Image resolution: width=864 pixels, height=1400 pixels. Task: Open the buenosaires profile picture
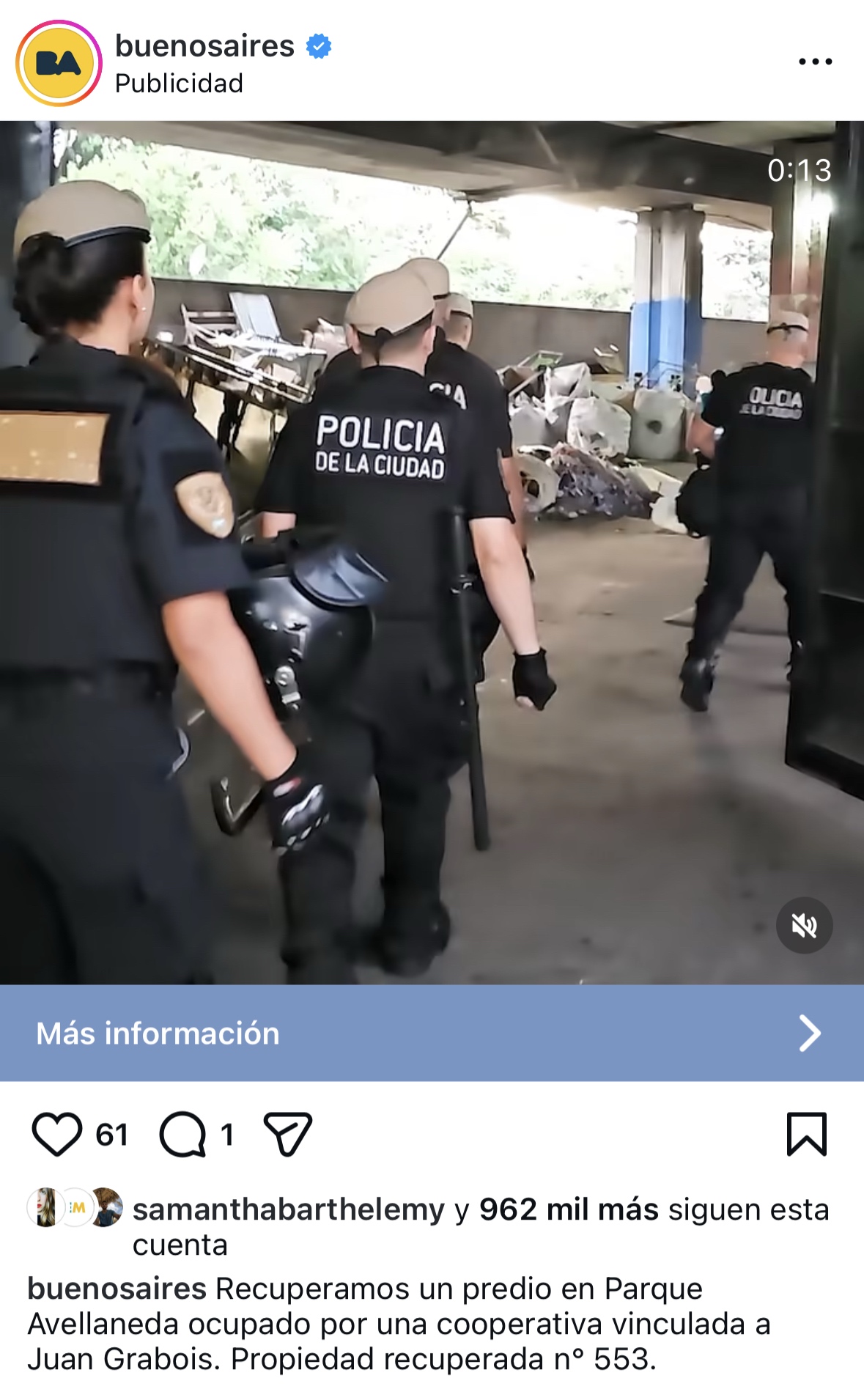tap(59, 63)
